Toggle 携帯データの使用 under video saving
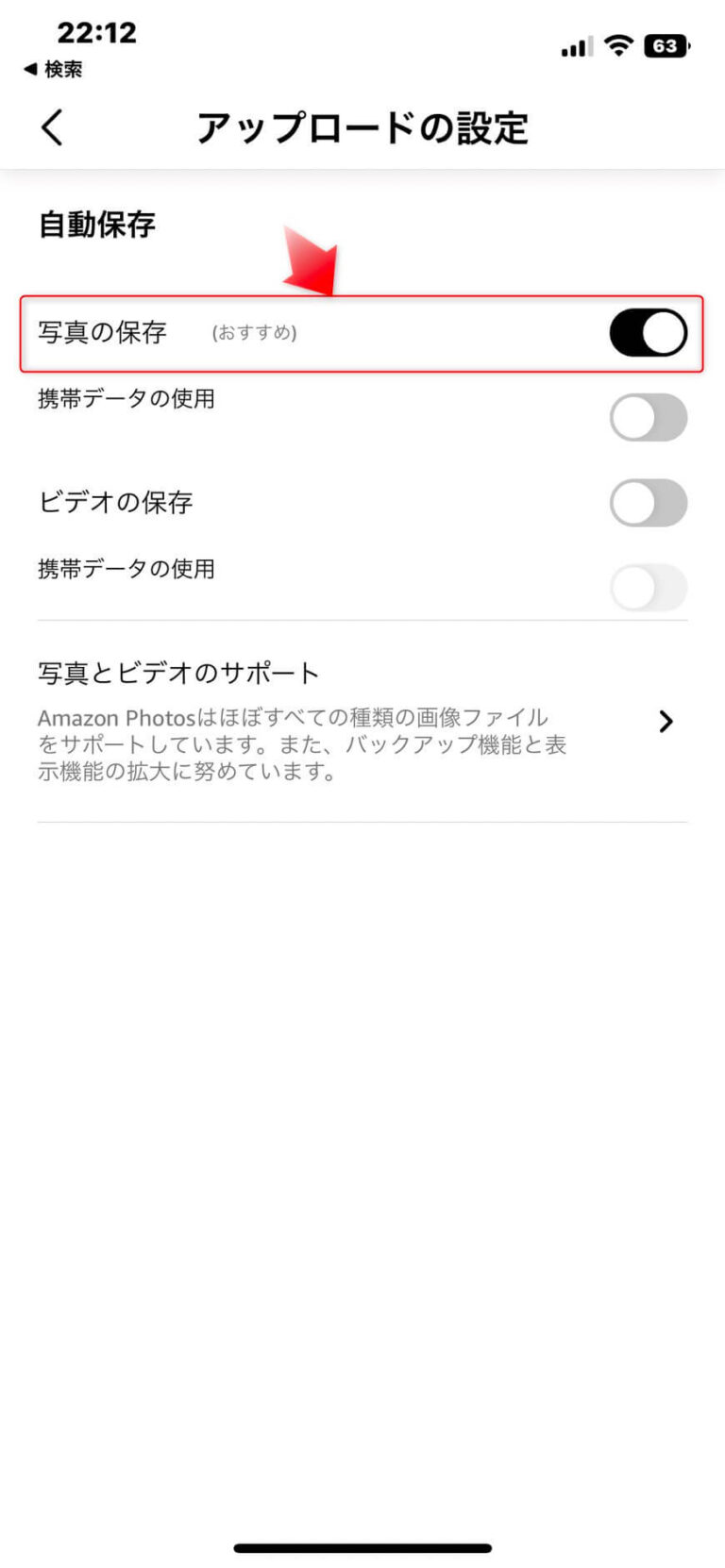 tap(649, 588)
